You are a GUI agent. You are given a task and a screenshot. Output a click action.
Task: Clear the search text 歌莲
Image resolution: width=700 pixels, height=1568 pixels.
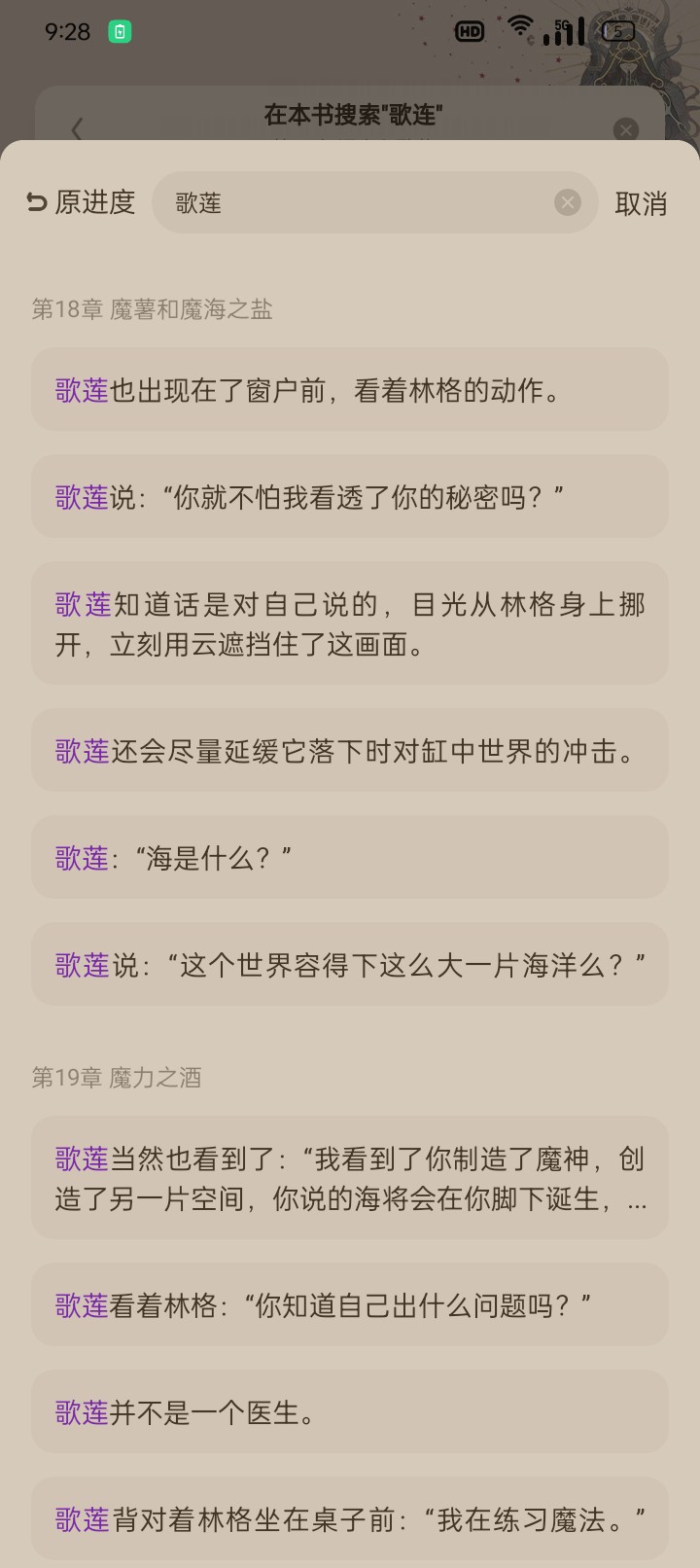click(567, 202)
